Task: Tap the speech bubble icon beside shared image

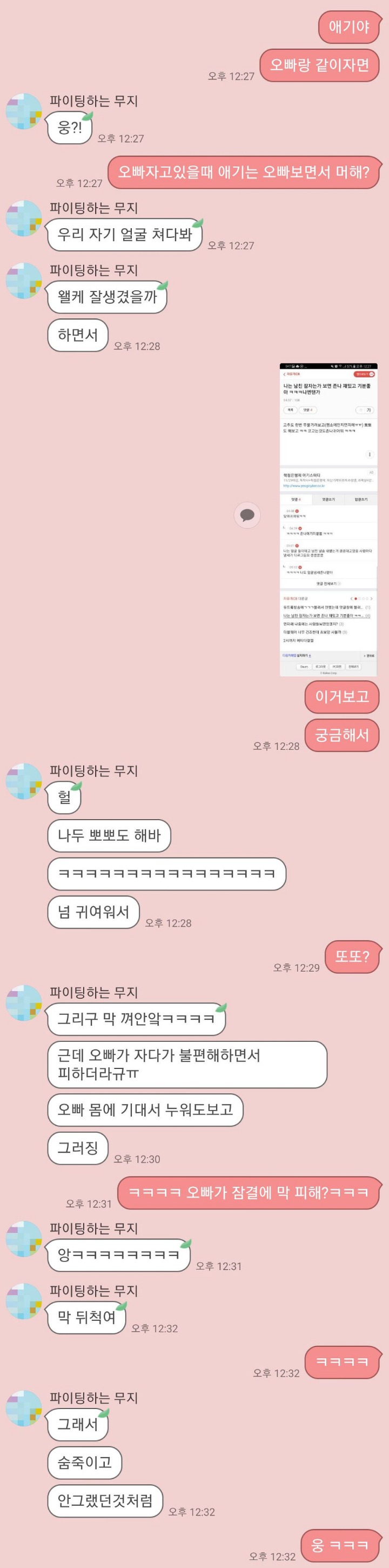Action: click(247, 516)
